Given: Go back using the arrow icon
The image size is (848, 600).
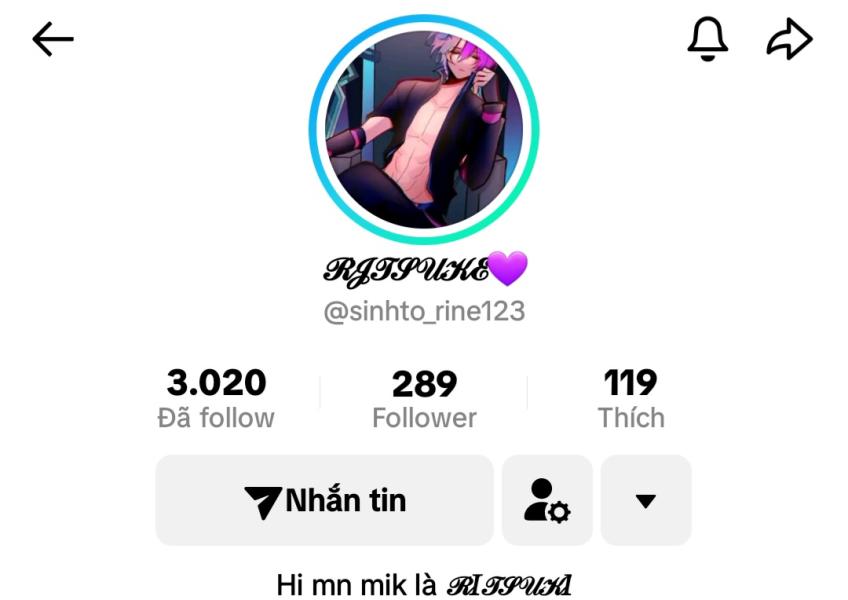Looking at the screenshot, I should [x=53, y=40].
